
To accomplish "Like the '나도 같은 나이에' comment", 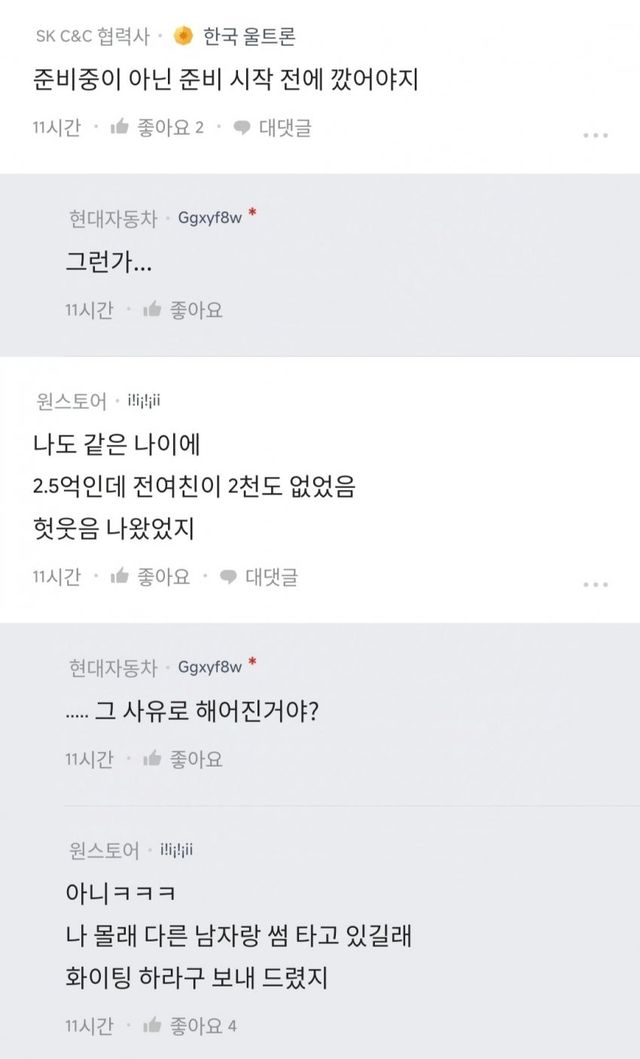I will coord(150,576).
